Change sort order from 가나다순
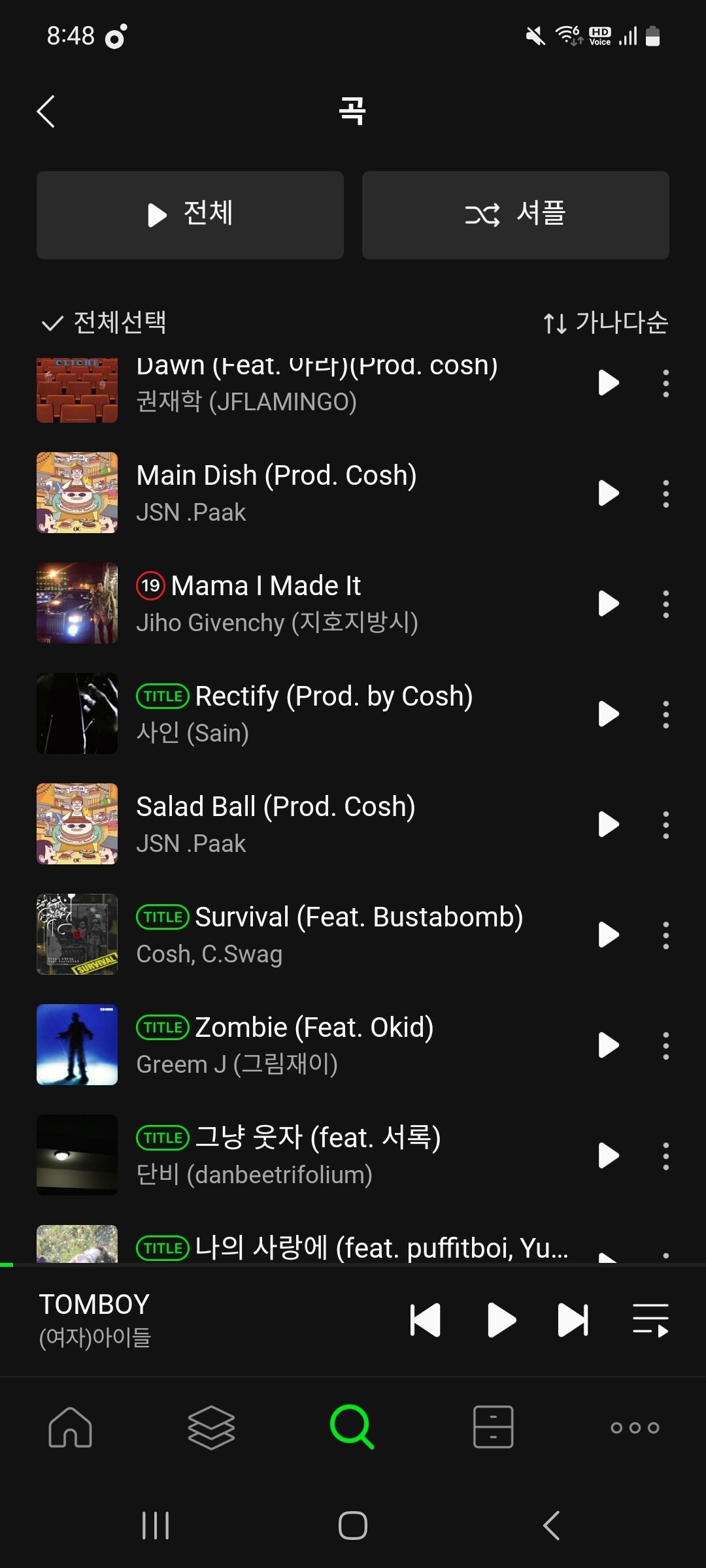The height and width of the screenshot is (1568, 706). [605, 322]
